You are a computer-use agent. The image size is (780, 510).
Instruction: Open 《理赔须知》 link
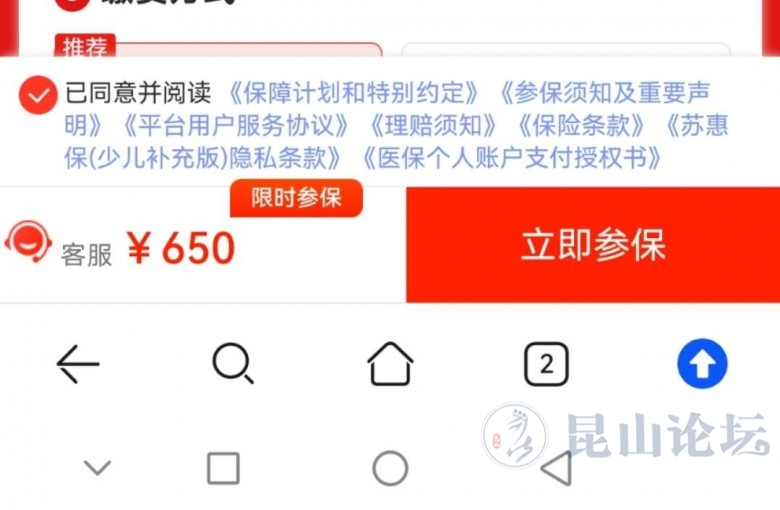(x=432, y=126)
